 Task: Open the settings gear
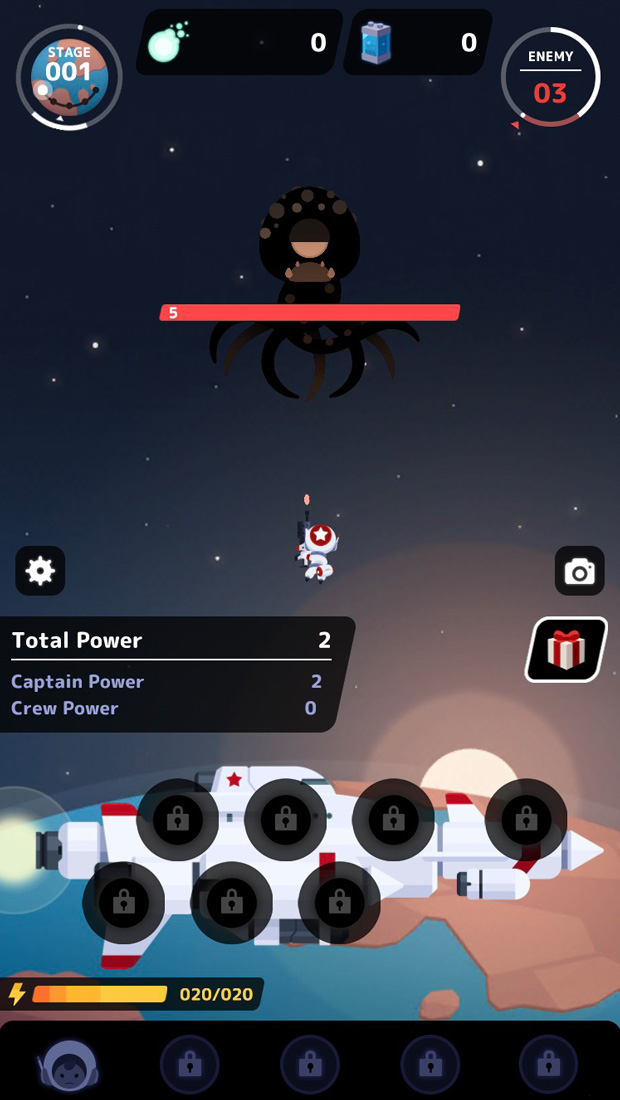(40, 571)
